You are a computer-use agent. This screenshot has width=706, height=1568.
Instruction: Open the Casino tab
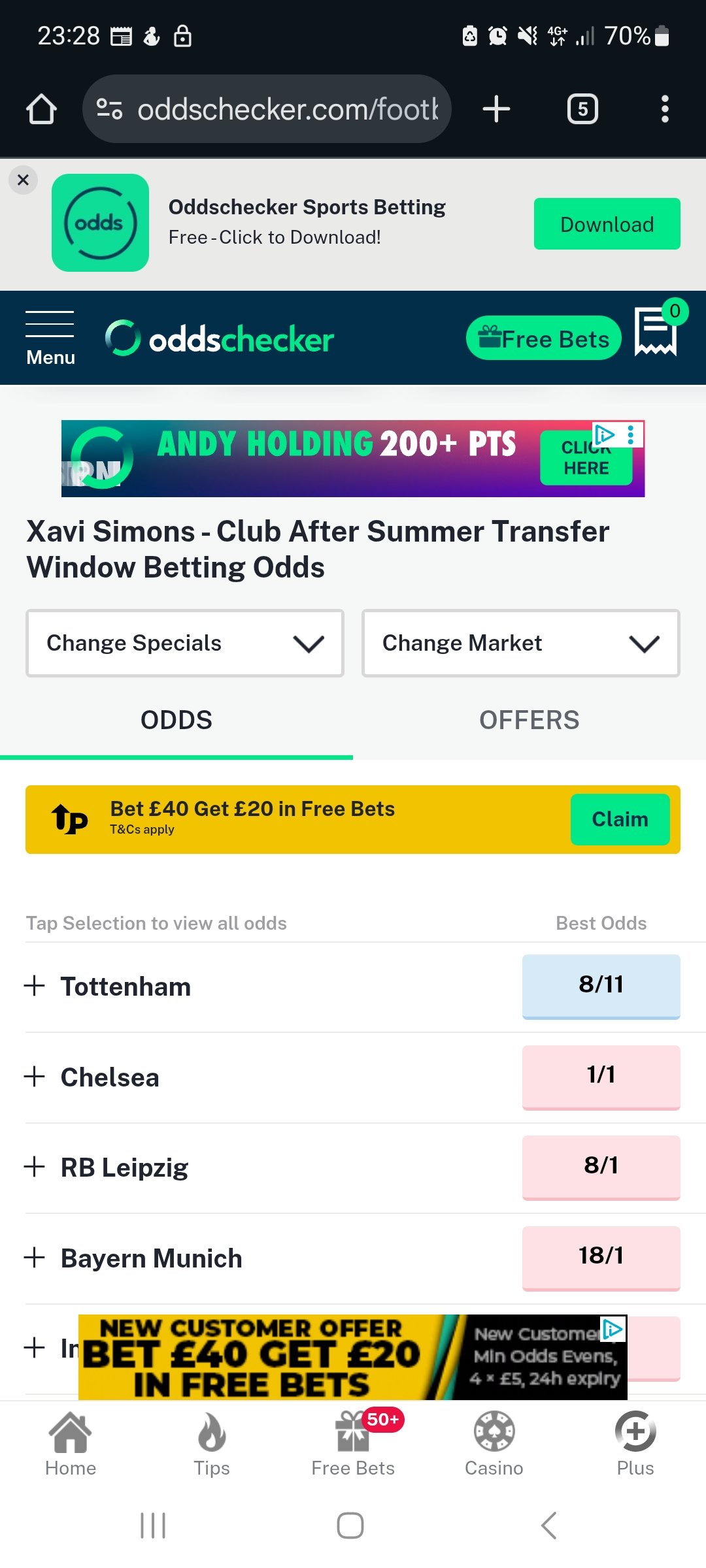pos(494,1445)
